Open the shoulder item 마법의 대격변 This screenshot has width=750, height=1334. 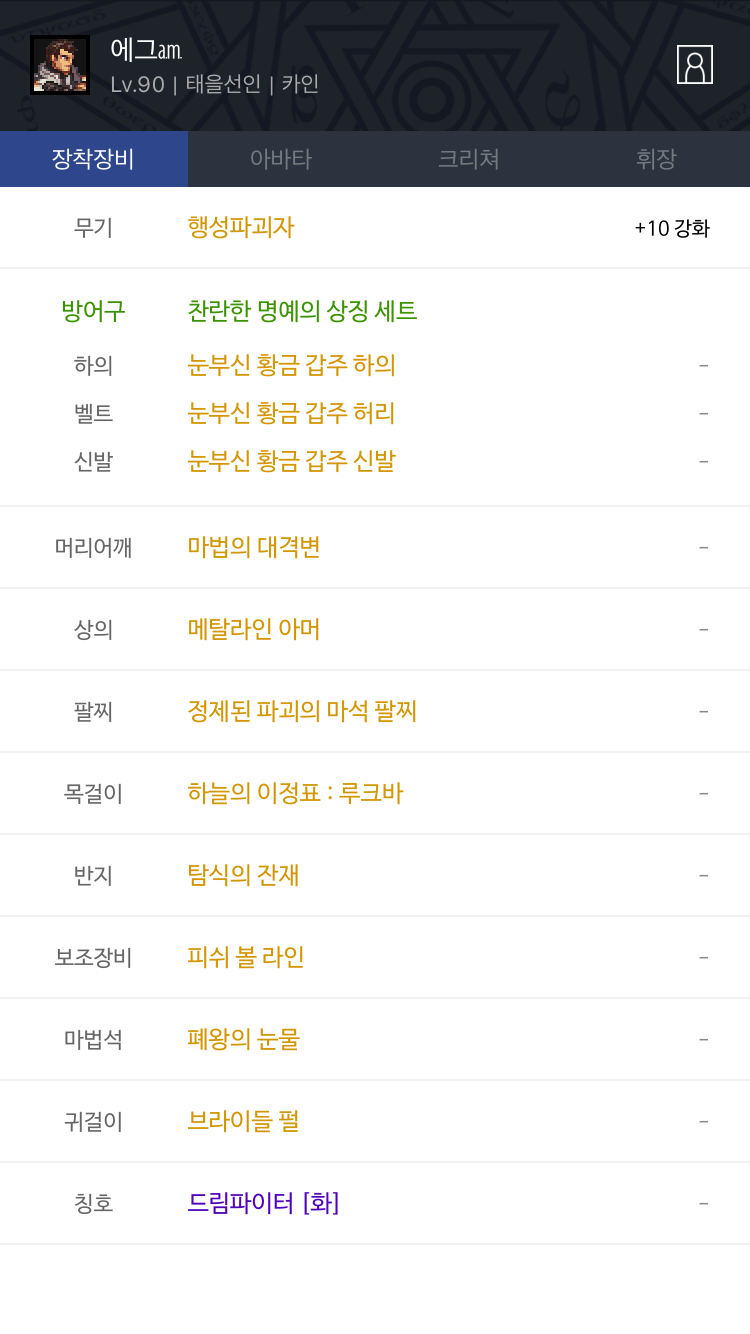254,547
